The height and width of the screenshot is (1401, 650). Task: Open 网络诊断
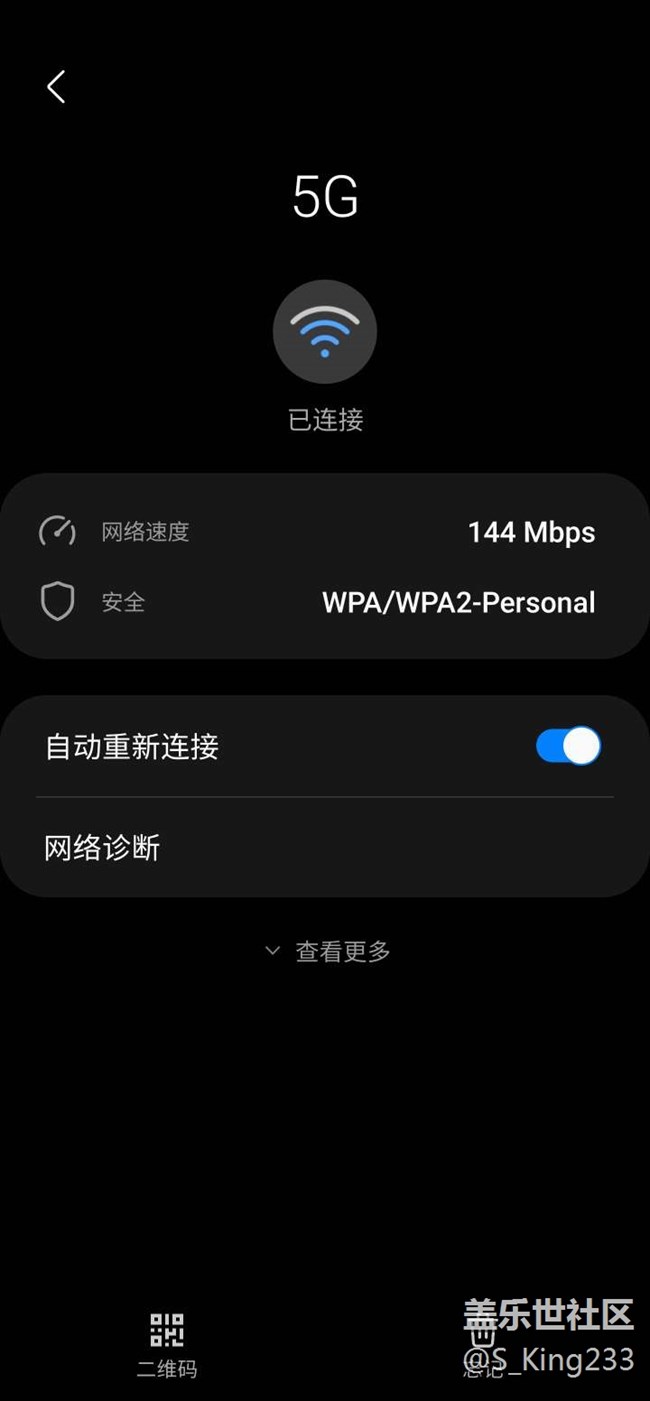tap(325, 848)
